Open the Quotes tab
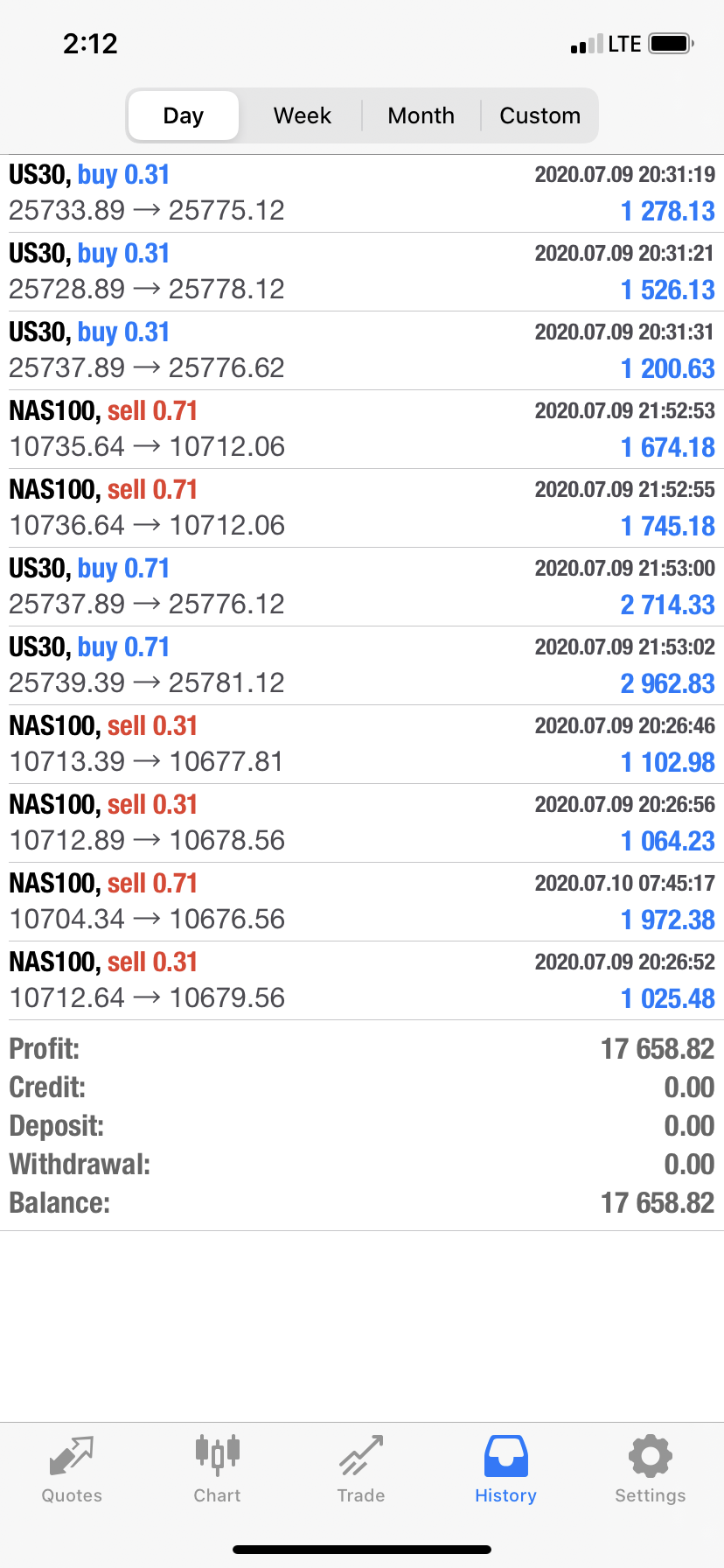 coord(72,1469)
